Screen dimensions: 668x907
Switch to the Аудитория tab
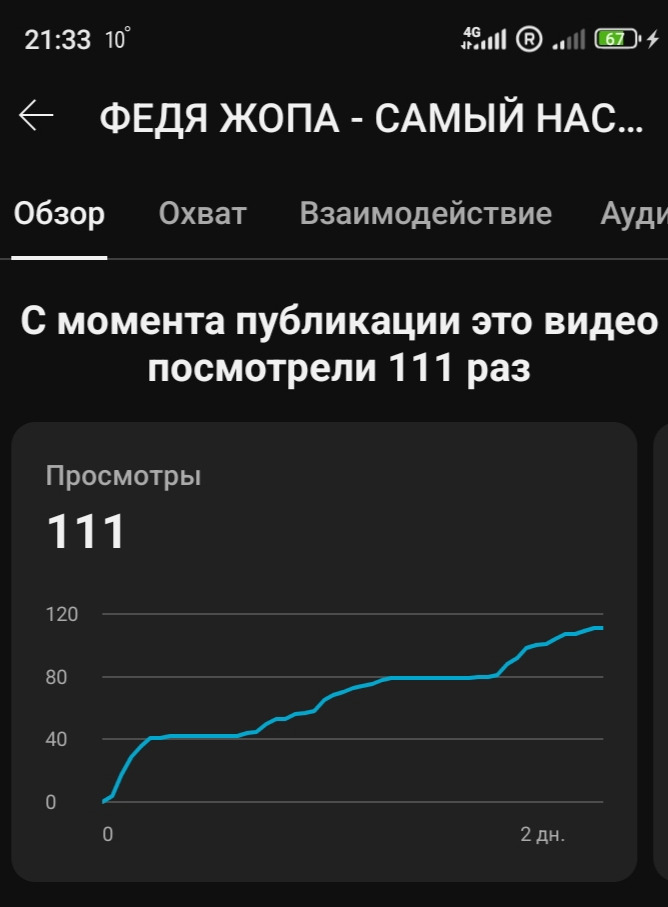(x=633, y=214)
